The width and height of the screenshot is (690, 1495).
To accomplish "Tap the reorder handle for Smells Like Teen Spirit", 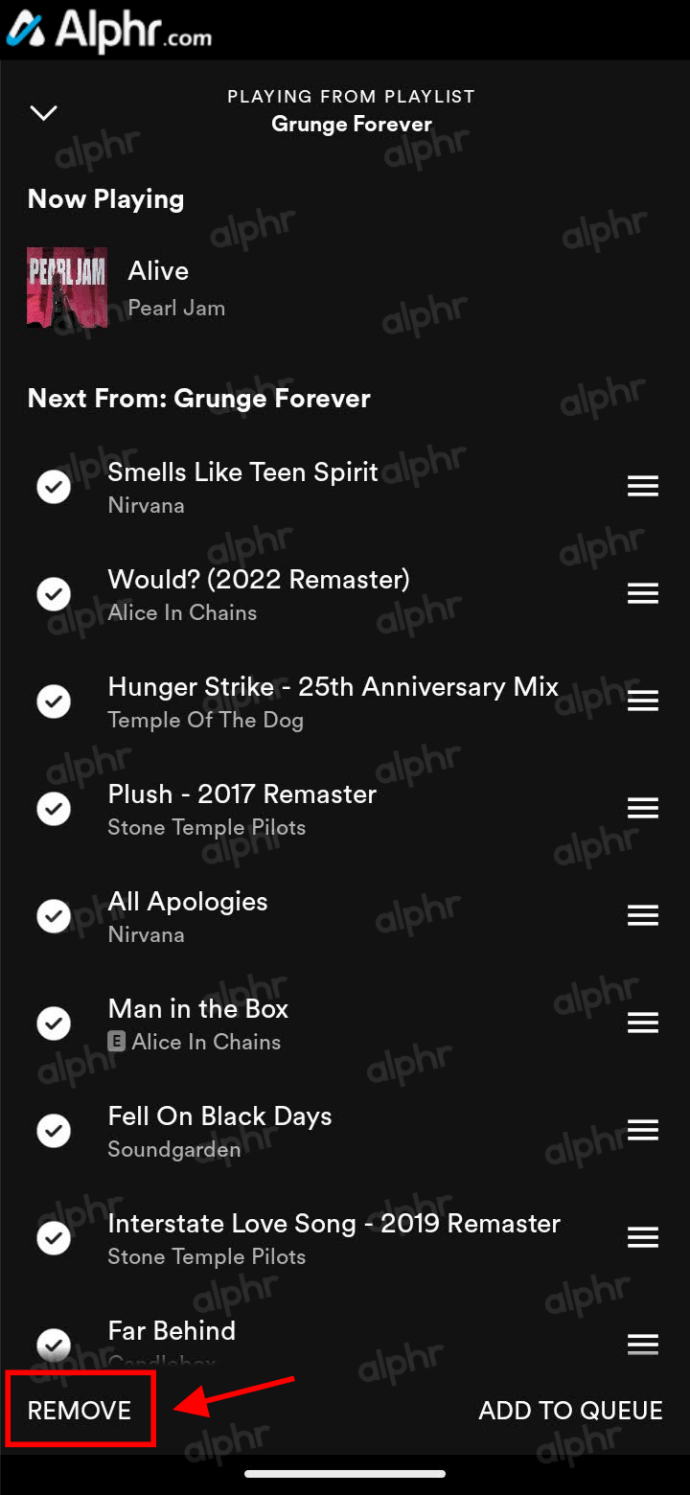I will [642, 487].
